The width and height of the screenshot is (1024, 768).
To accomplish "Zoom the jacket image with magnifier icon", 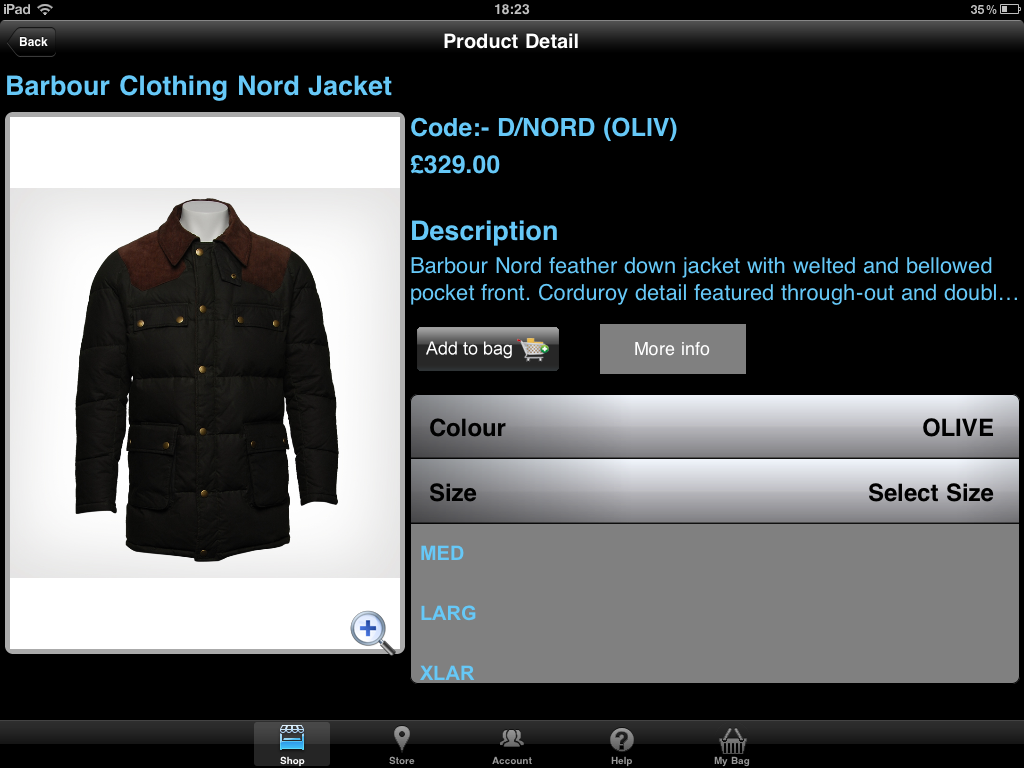I will [x=371, y=631].
